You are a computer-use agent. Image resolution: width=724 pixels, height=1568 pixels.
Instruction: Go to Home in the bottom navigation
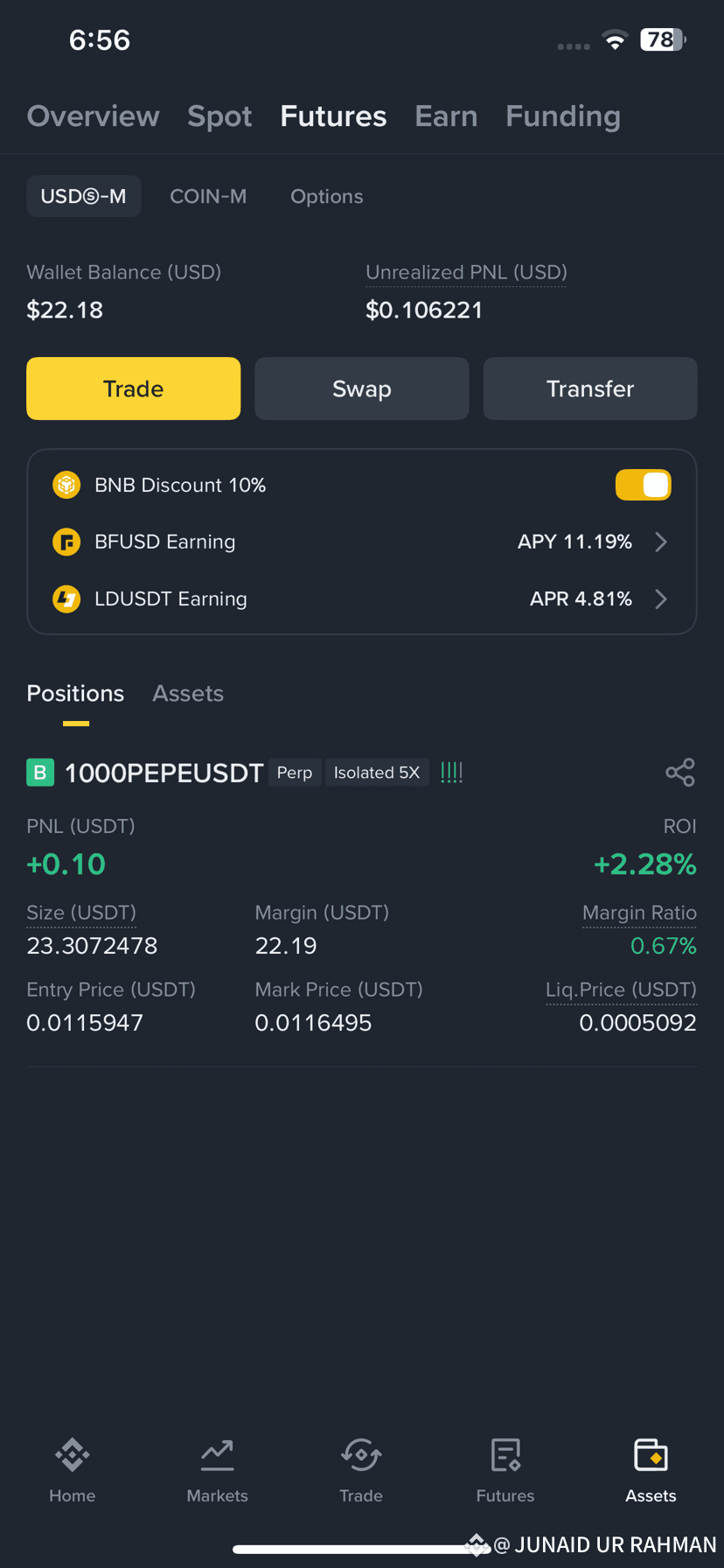tap(73, 1470)
